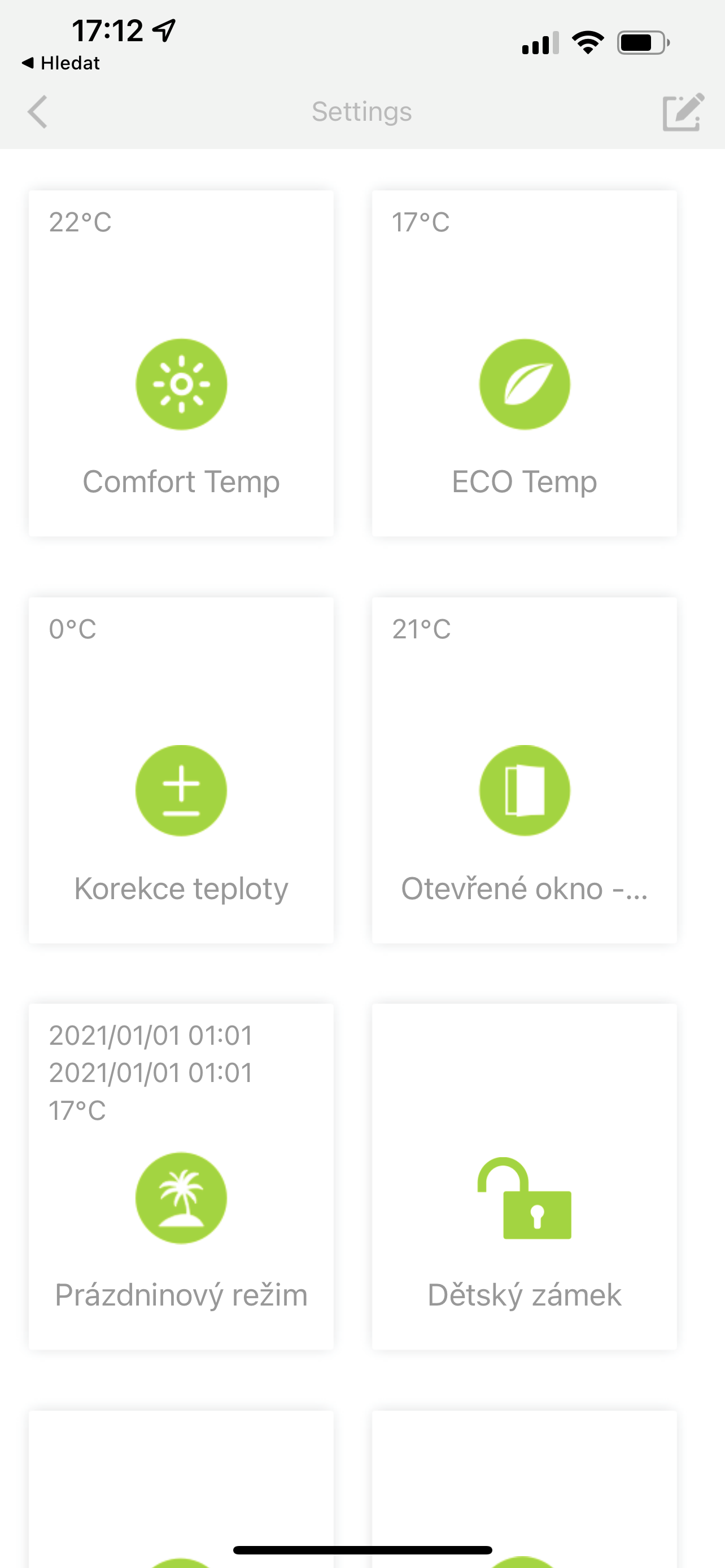725x1568 pixels.
Task: Go back from the Settings screen
Action: [38, 112]
